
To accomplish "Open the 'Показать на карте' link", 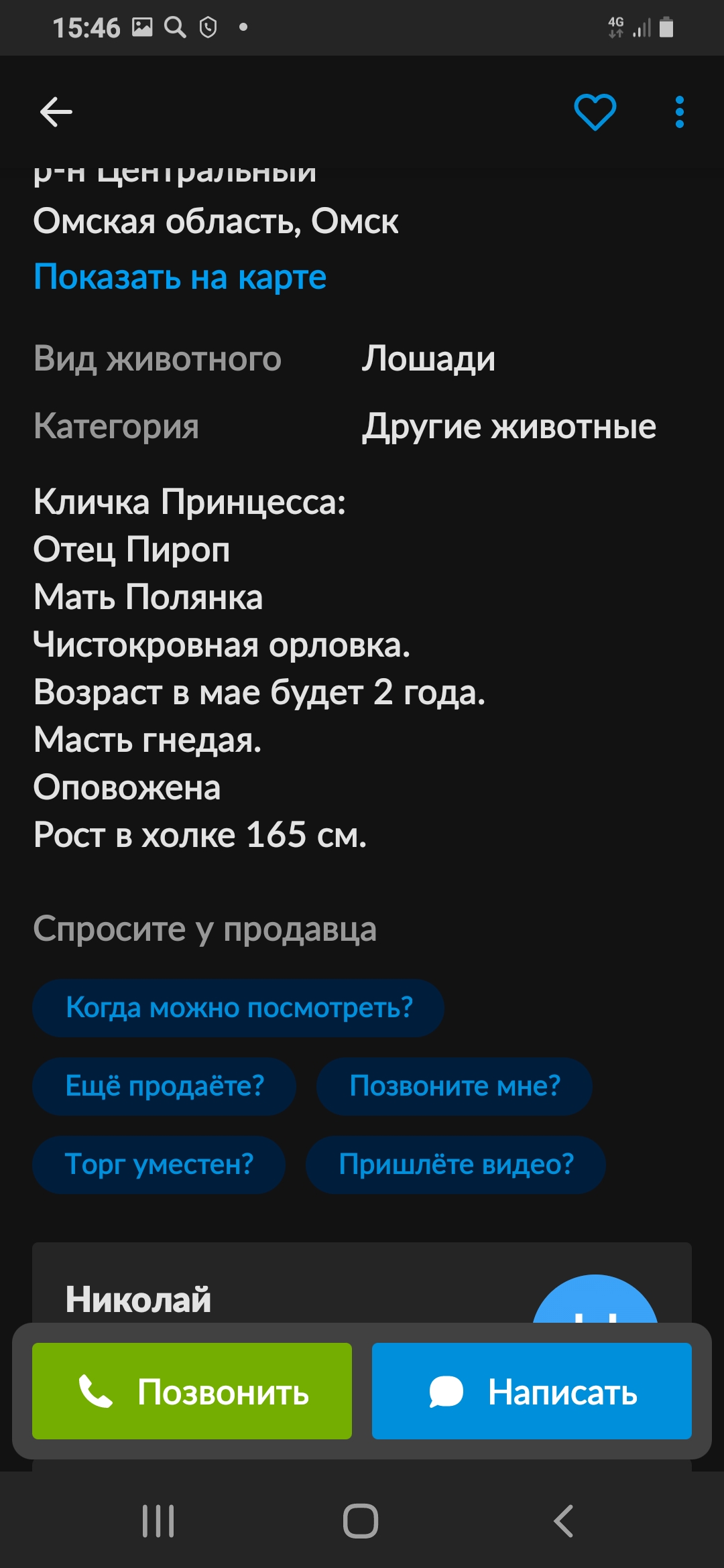I will 180,277.
